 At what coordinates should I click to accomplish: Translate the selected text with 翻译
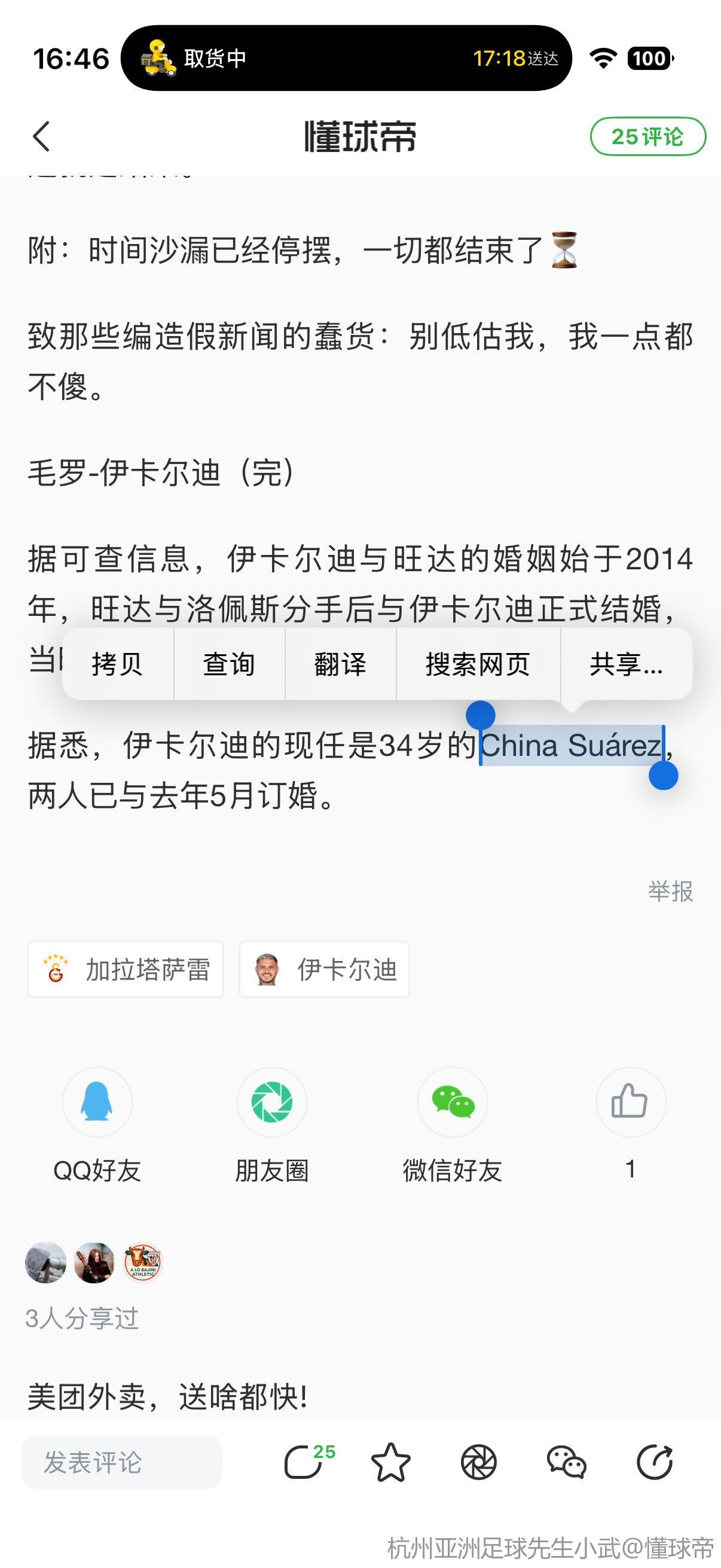coord(340,663)
